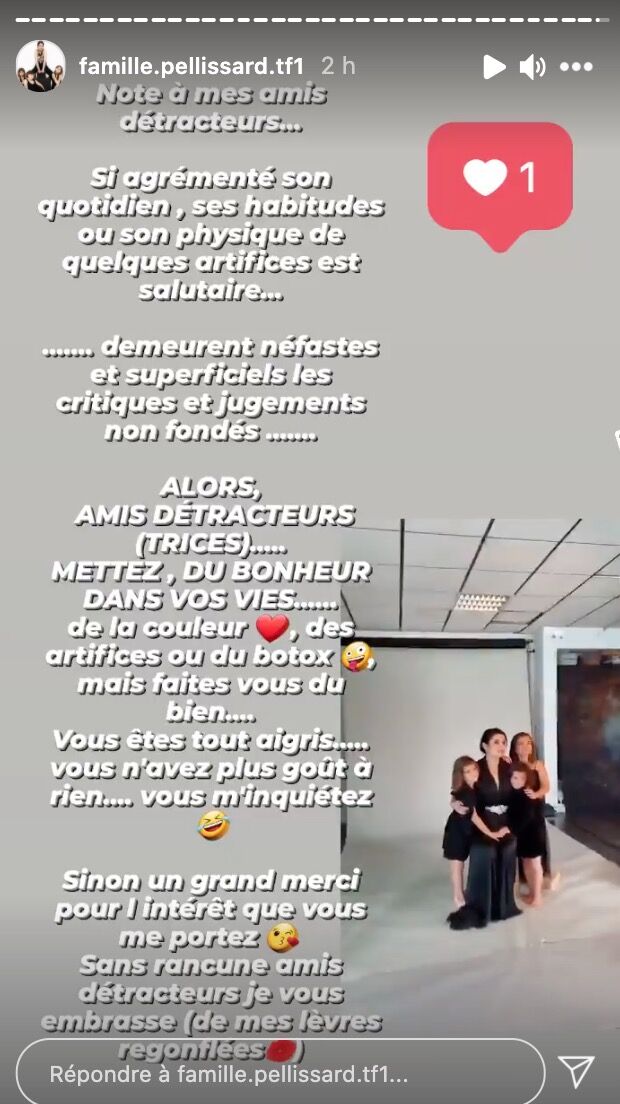The image size is (620, 1104).
Task: Reply to famille.pellissard.tf1 in the message field
Action: pos(280,1074)
